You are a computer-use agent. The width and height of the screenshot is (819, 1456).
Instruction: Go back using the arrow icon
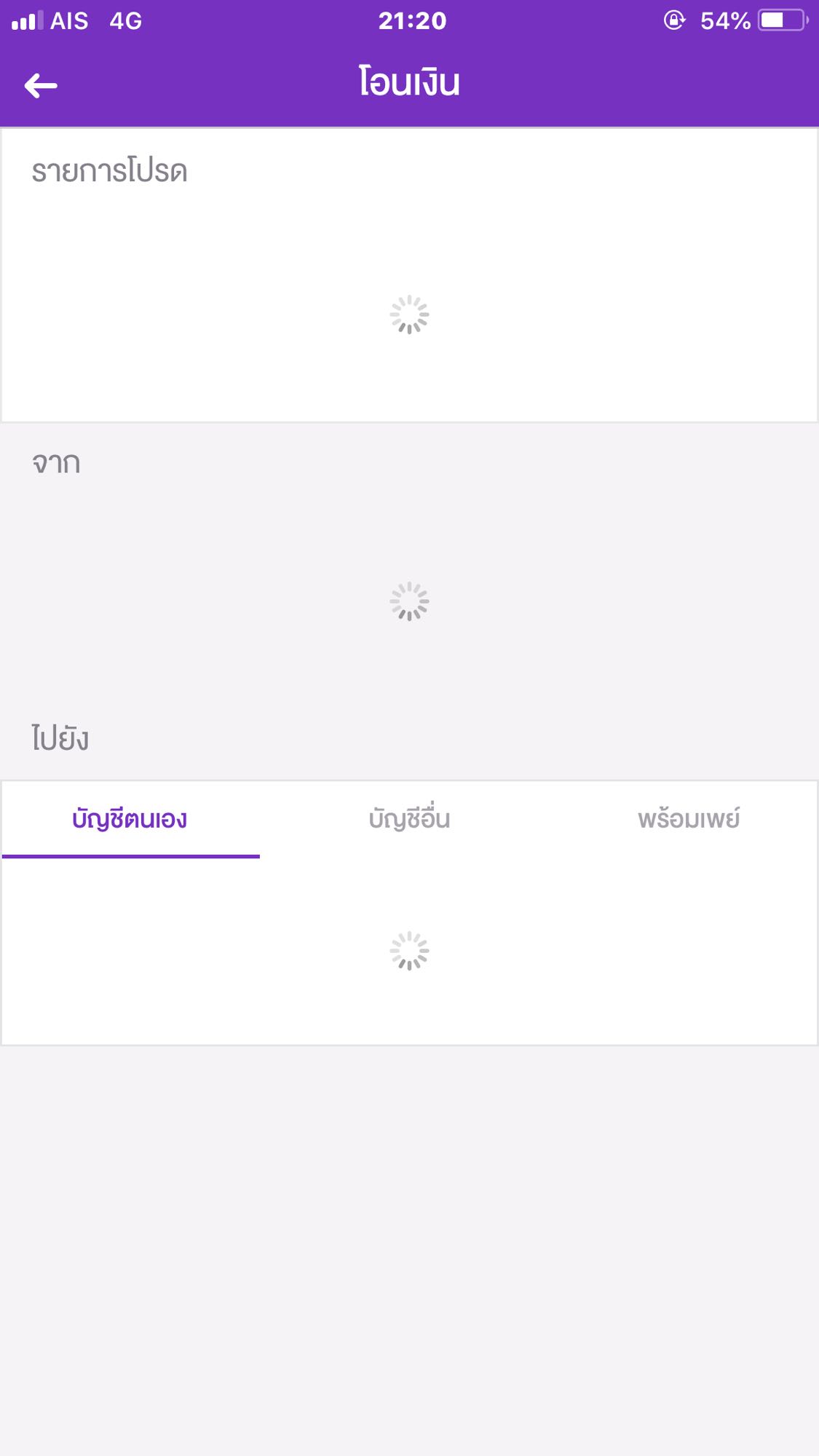click(41, 86)
